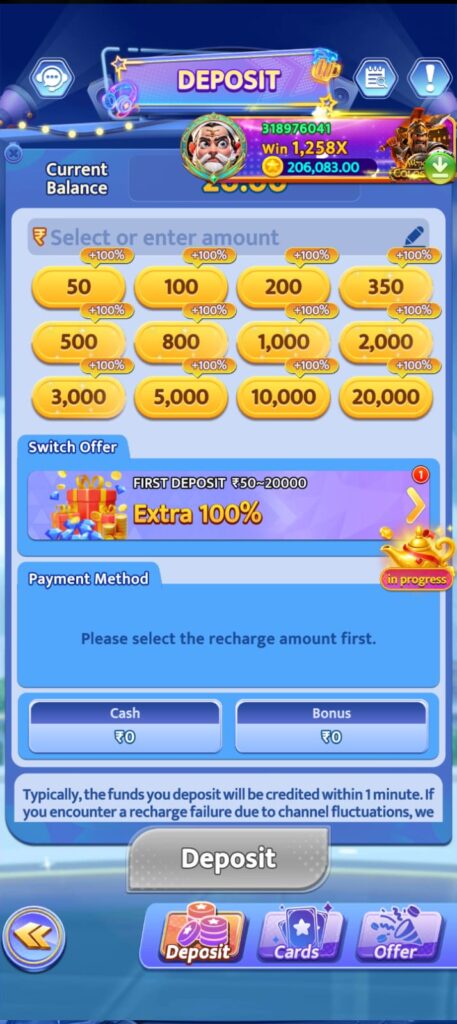457x1024 pixels.
Task: Select the 100 amount chip
Action: pyautogui.click(x=181, y=287)
